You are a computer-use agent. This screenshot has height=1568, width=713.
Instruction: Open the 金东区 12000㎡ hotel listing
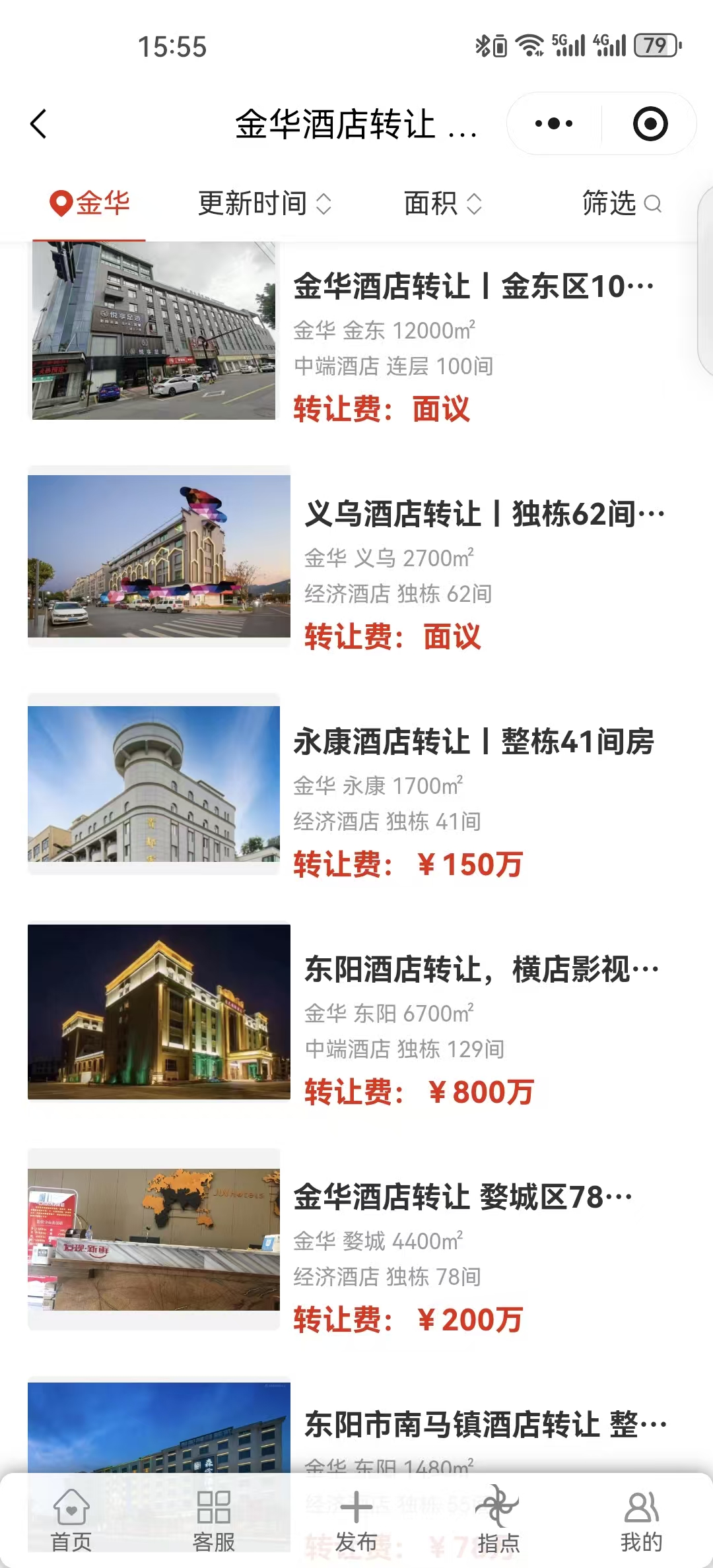(473, 286)
